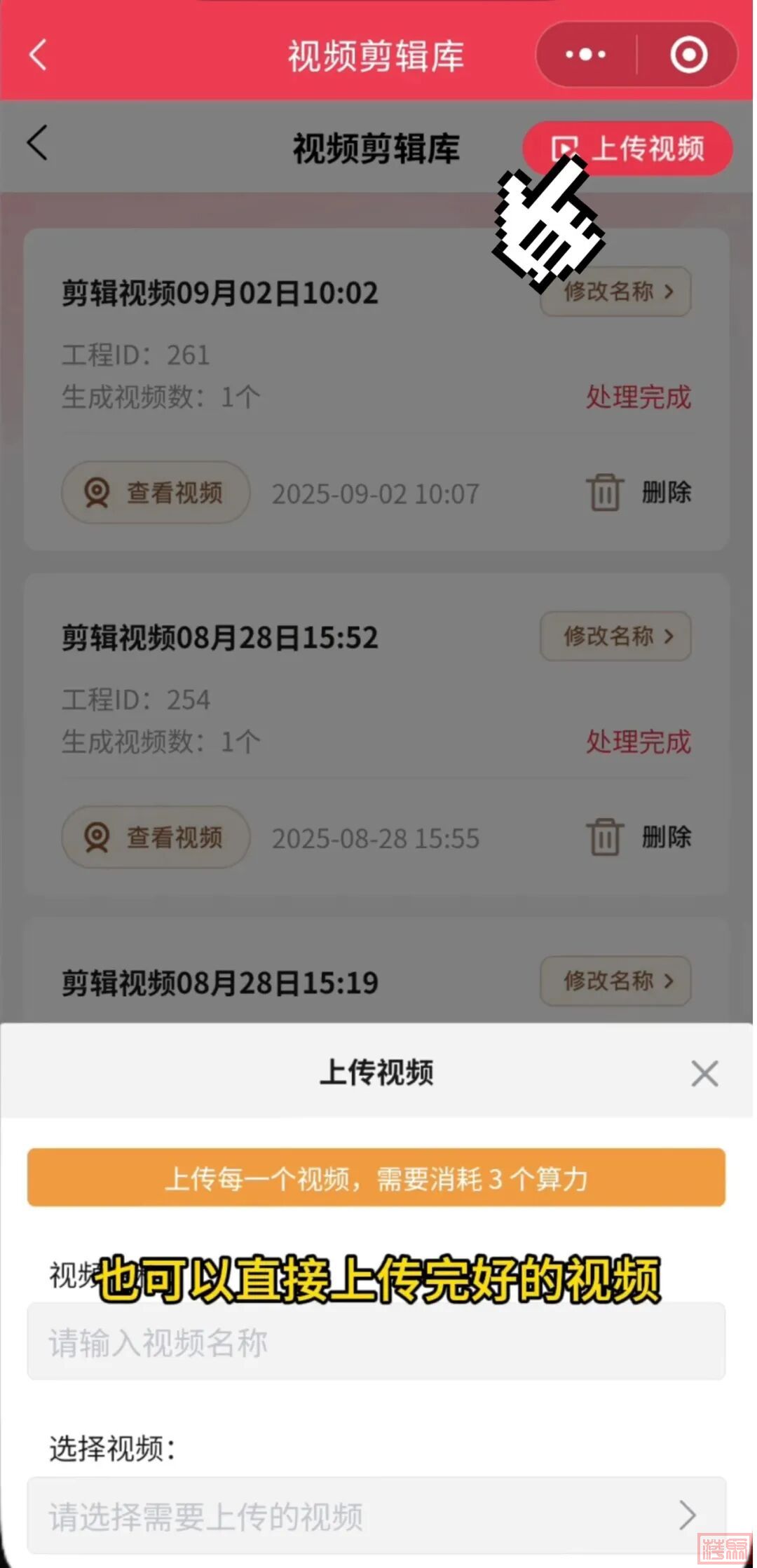757x1568 pixels.
Task: Close the mini program with the circle icon
Action: [688, 55]
